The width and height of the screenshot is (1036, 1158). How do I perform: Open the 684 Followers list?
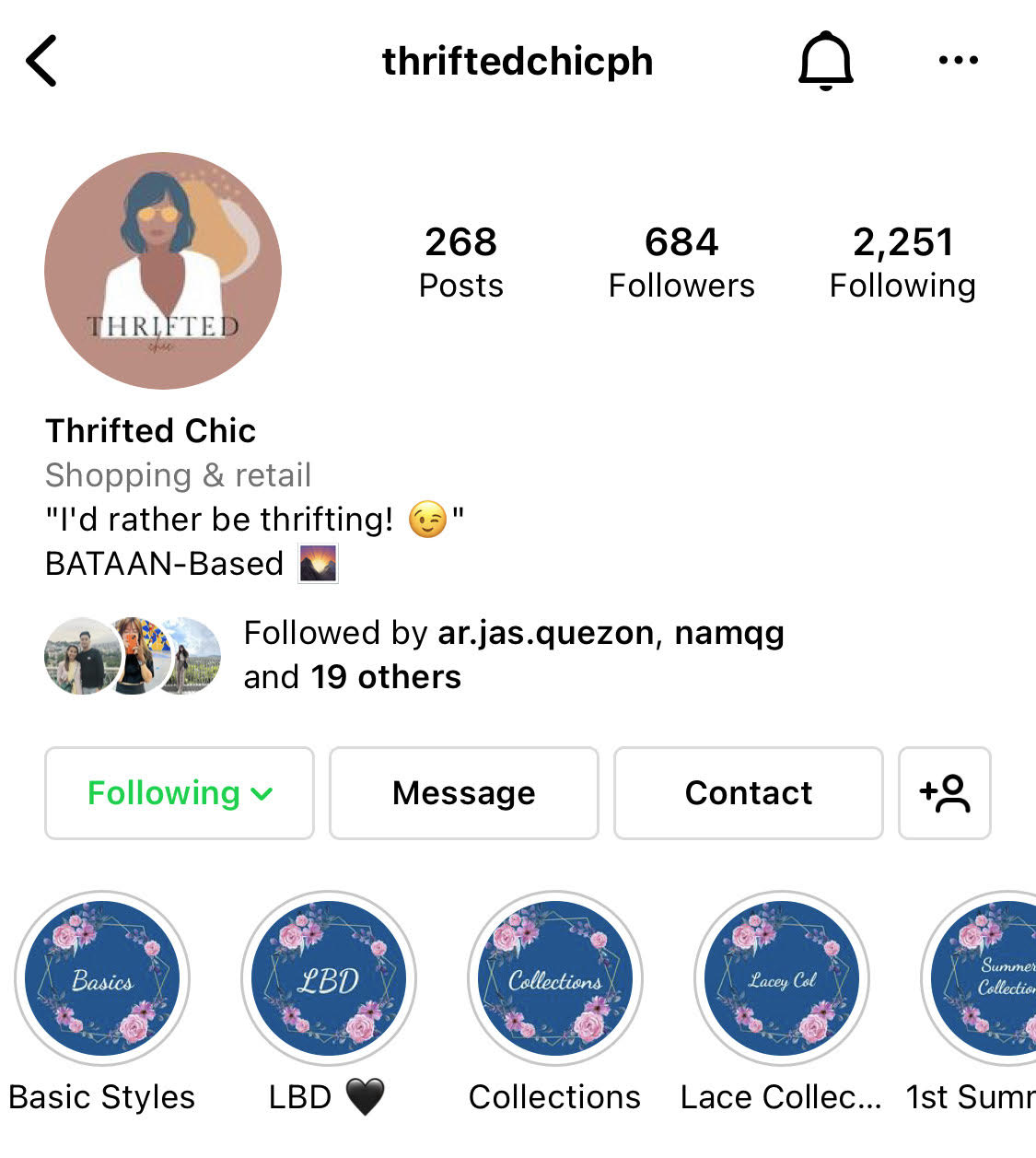pos(681,262)
